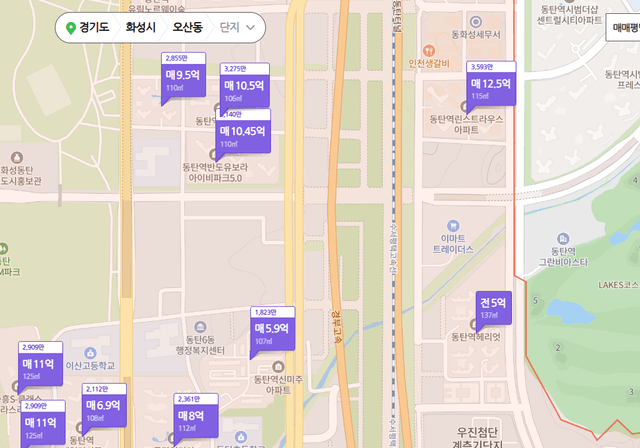640x448 pixels.
Task: Open the 매 8억 112㎡ listing marker
Action: [x=192, y=419]
